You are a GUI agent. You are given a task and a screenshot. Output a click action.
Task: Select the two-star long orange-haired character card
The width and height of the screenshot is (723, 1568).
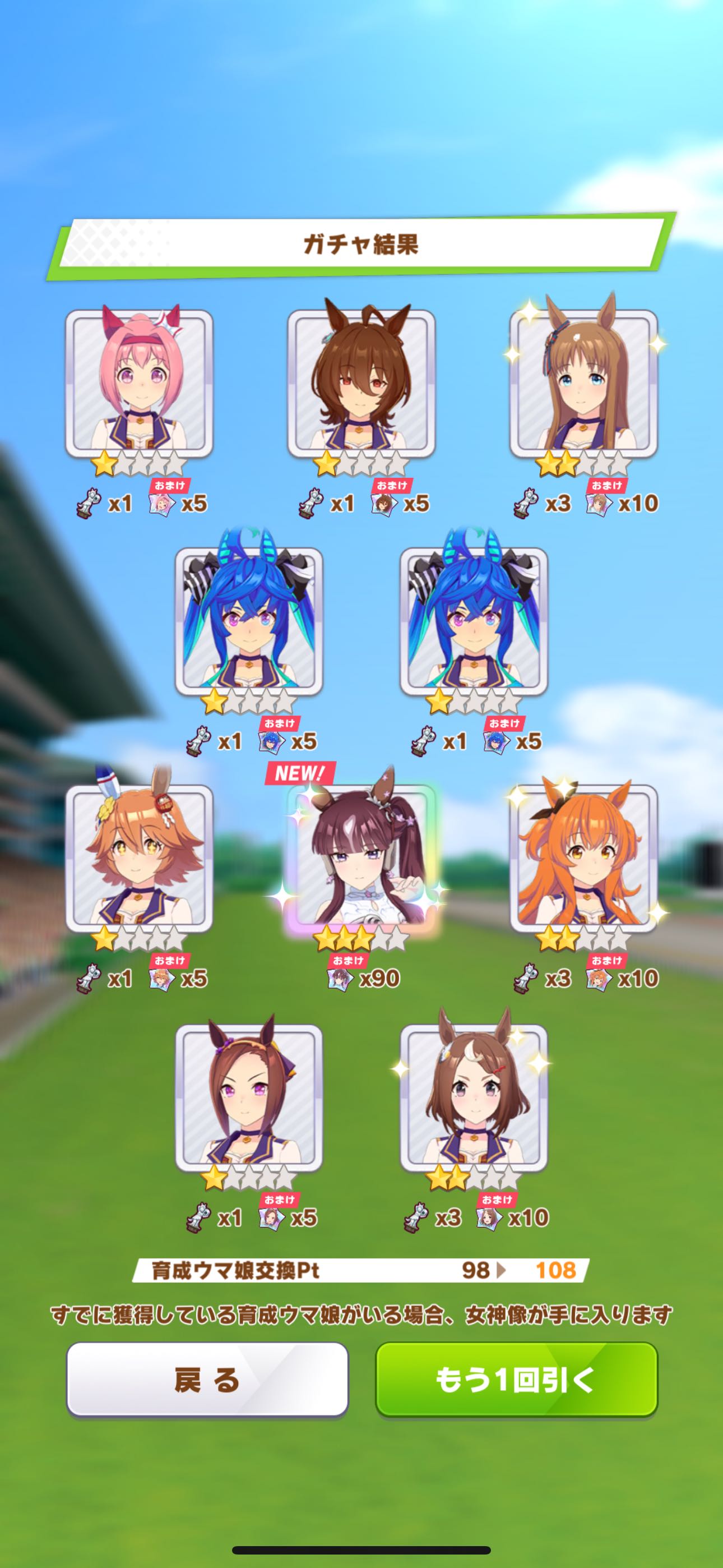(583, 858)
